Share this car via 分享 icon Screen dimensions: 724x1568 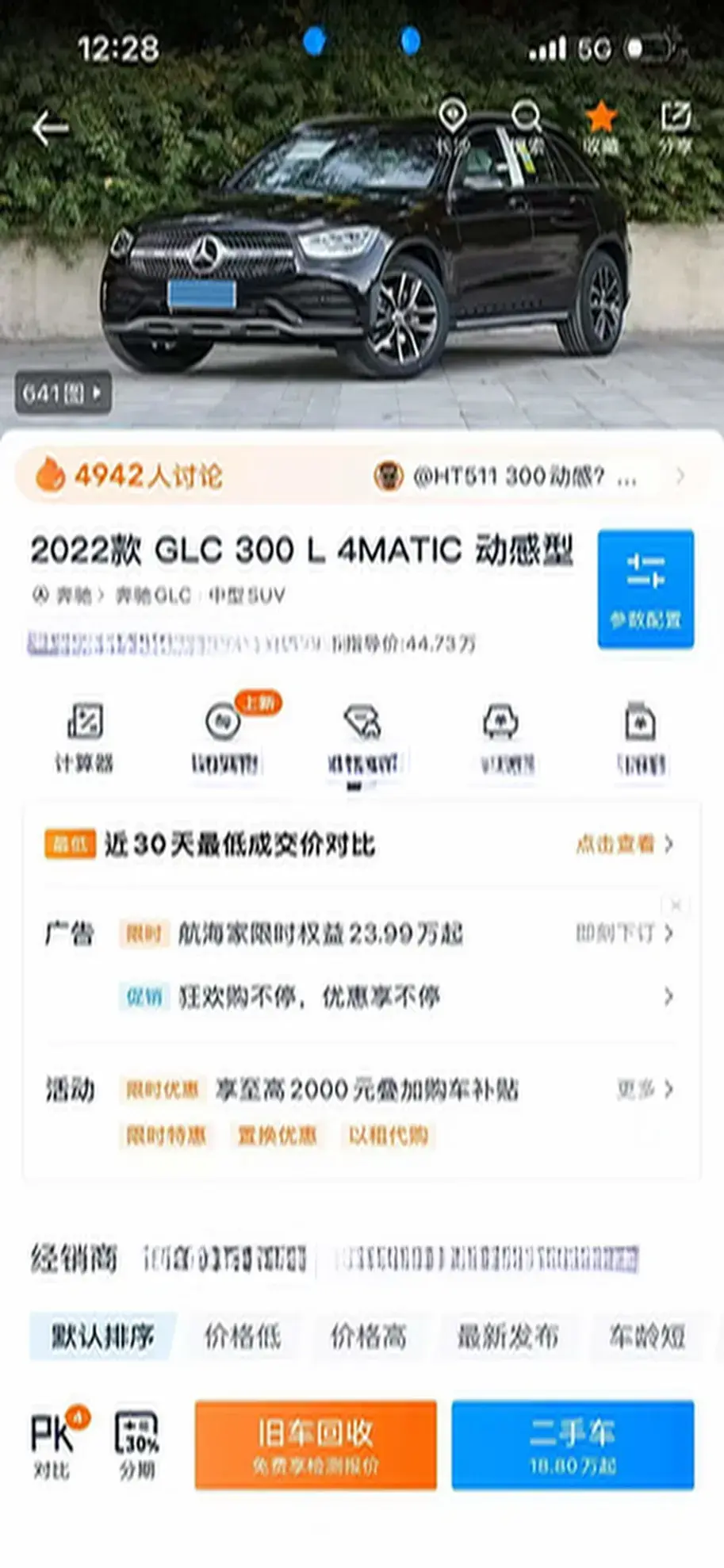(x=676, y=125)
